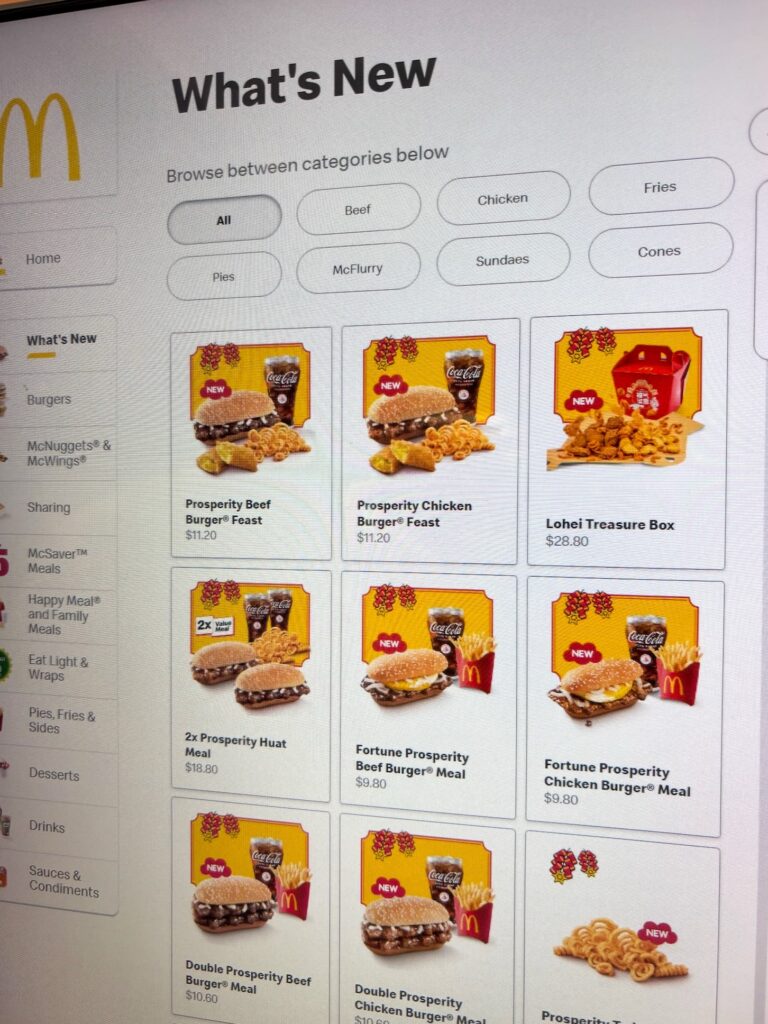The width and height of the screenshot is (768, 1024).
Task: Open McSaver Meals section
Action: click(57, 561)
